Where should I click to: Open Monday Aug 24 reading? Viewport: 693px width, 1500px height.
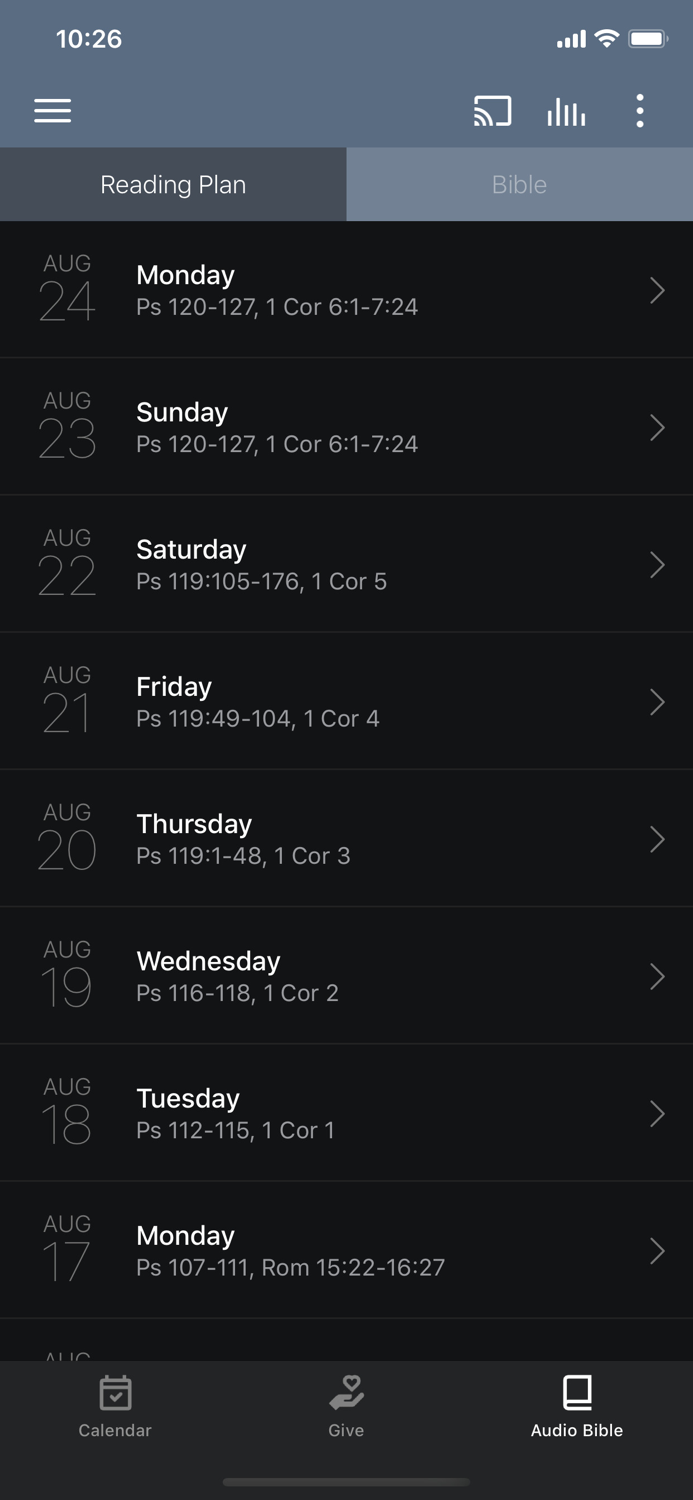click(346, 290)
